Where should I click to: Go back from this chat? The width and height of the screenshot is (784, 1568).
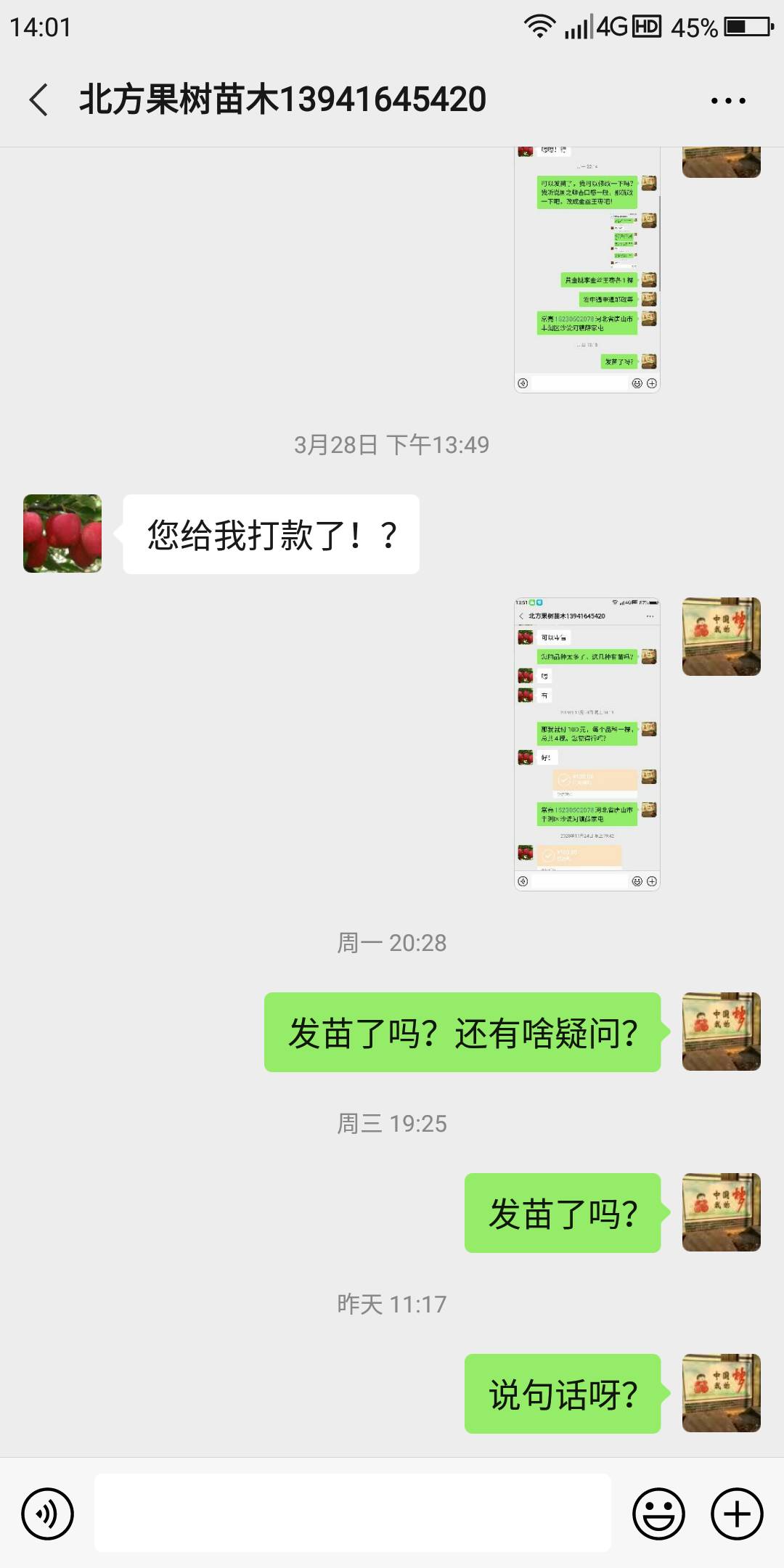(39, 99)
